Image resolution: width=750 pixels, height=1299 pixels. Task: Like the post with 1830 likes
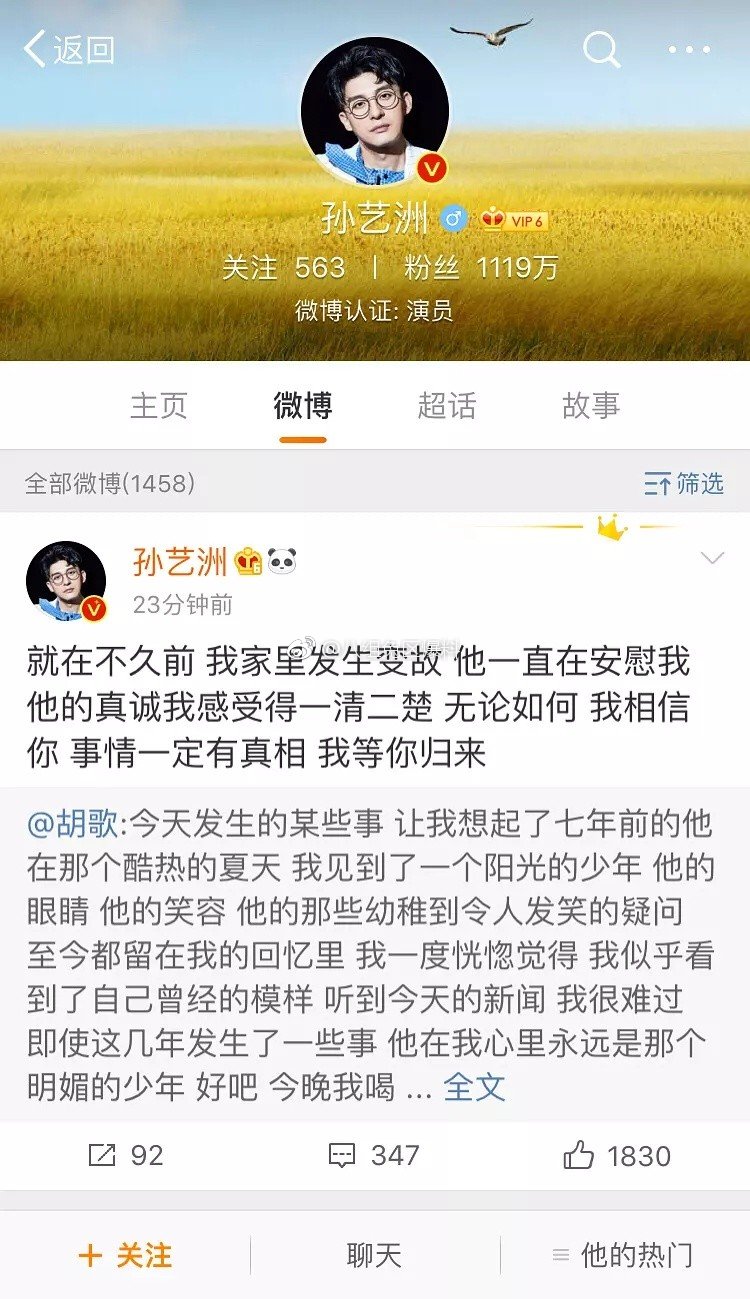(x=617, y=1156)
